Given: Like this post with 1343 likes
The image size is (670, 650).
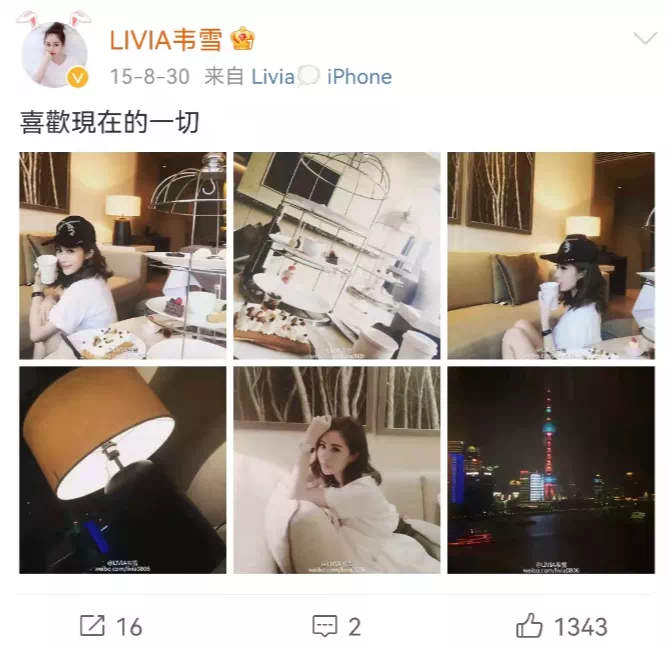Looking at the screenshot, I should [560, 626].
